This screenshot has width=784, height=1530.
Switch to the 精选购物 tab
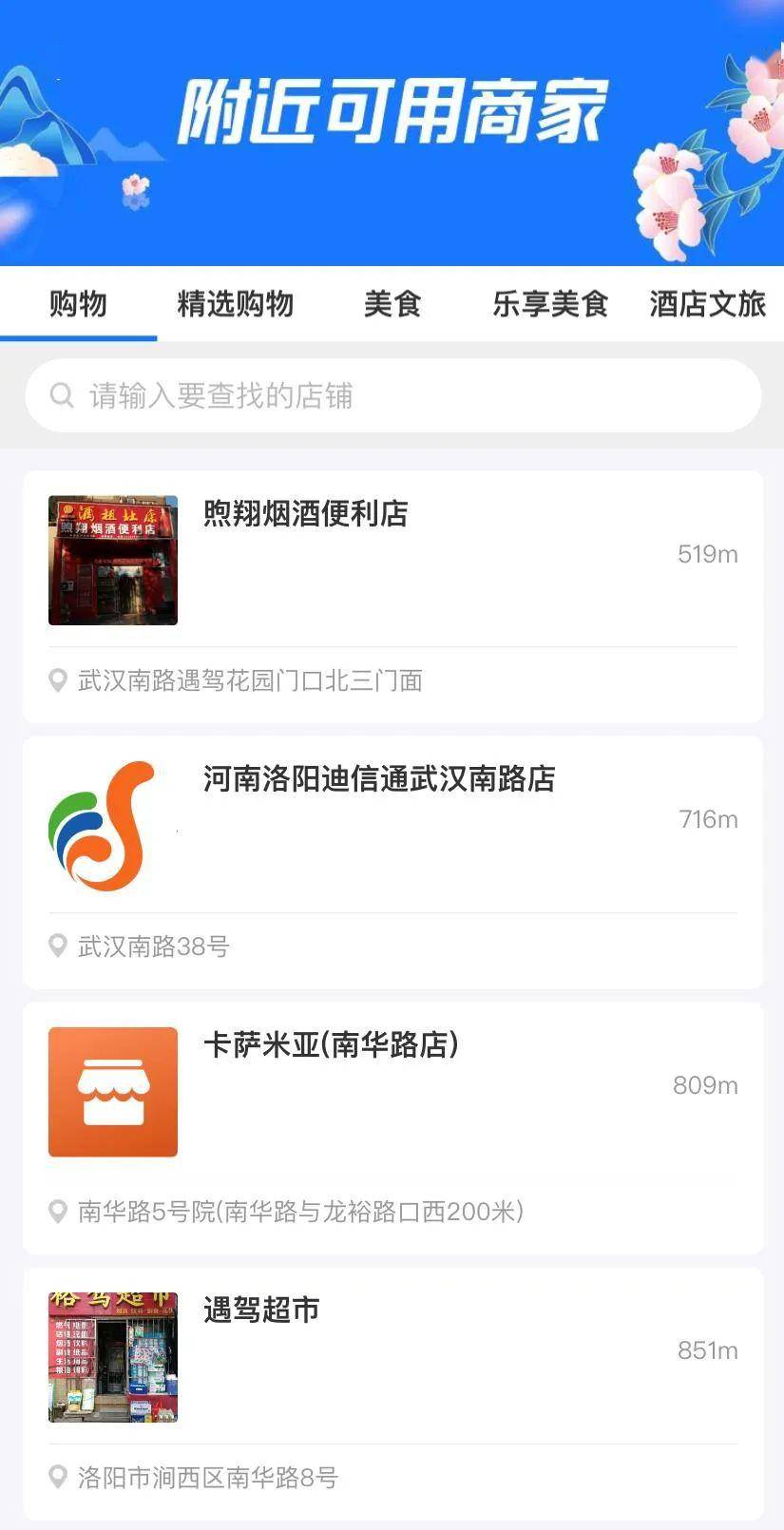coord(235,304)
